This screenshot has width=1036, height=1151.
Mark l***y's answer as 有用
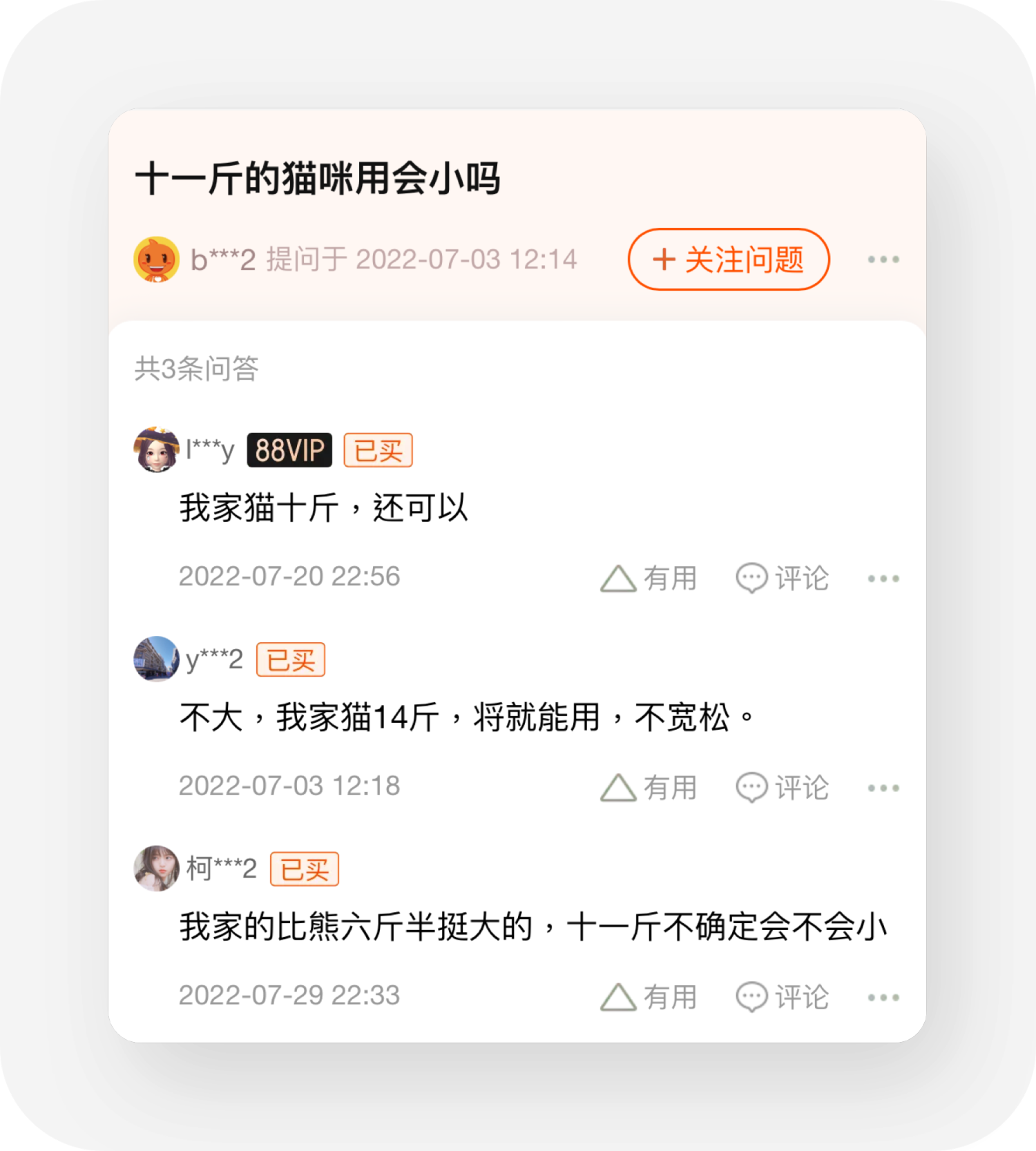coord(649,579)
